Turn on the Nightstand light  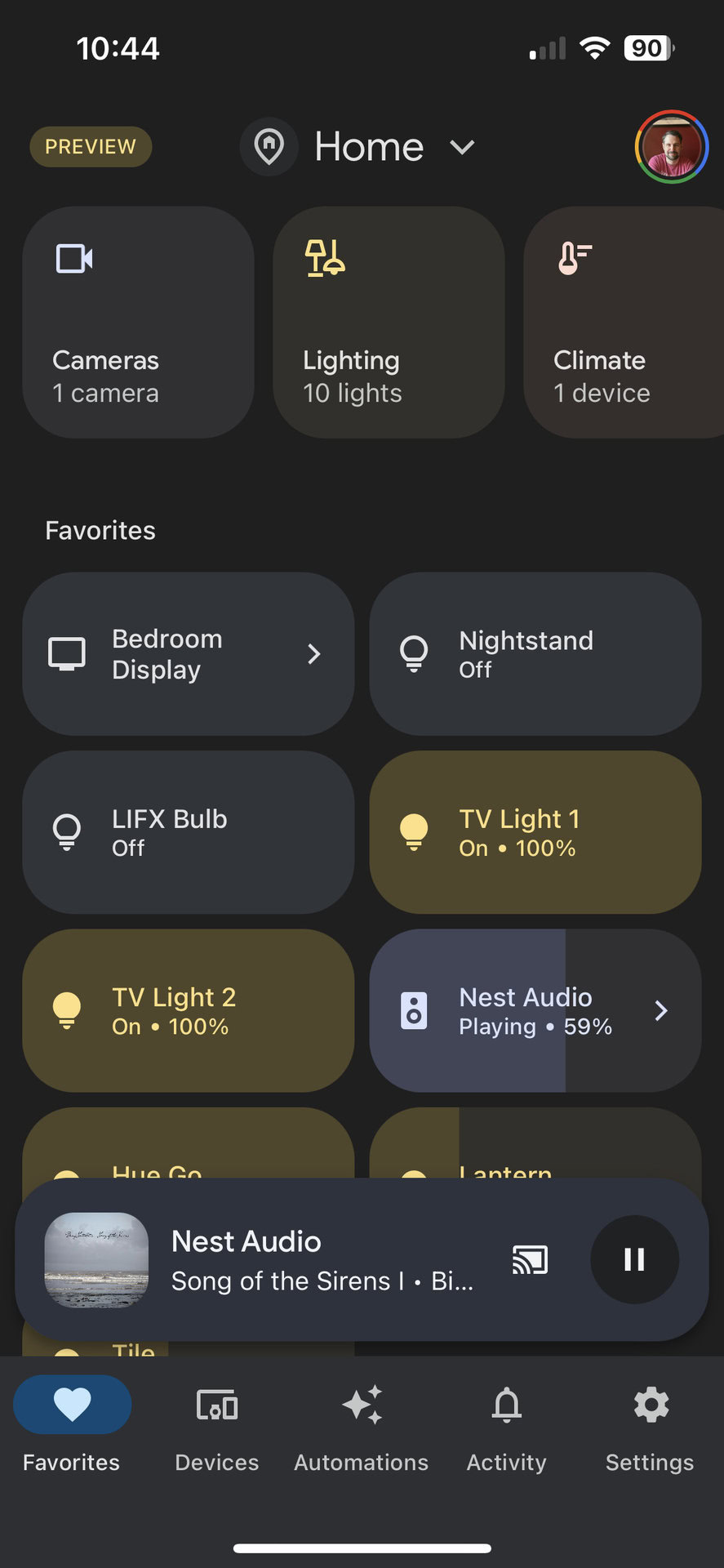pyautogui.click(x=535, y=653)
